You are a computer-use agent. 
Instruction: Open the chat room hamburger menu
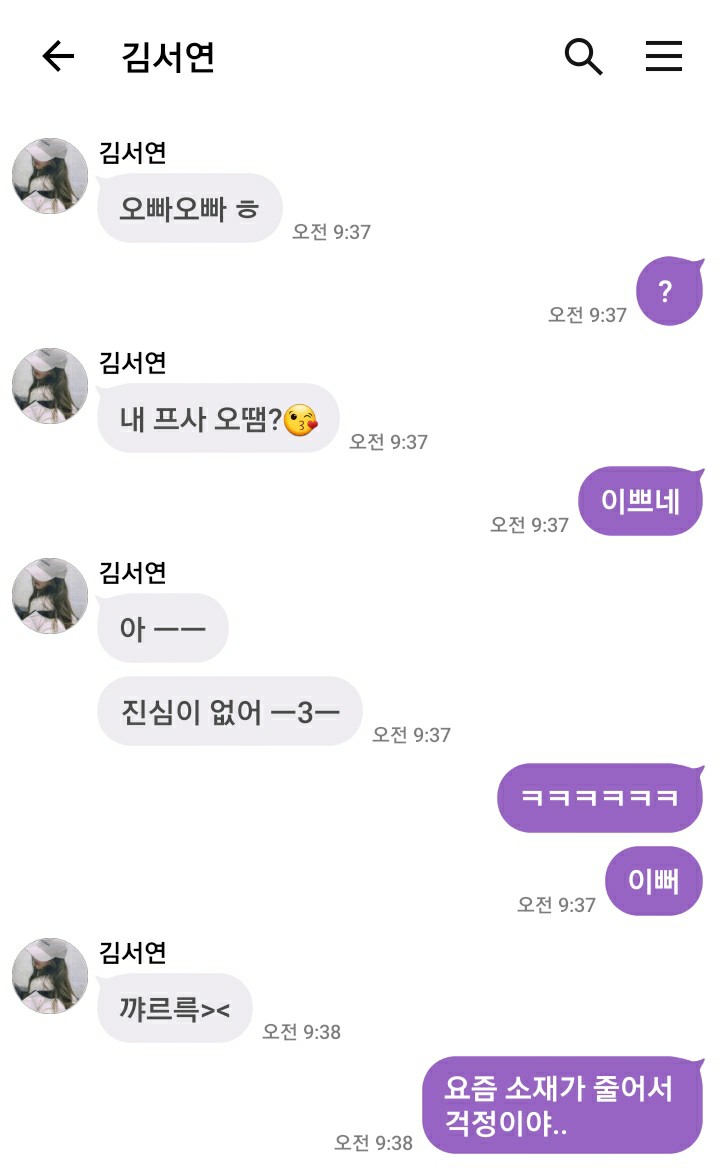pyautogui.click(x=663, y=57)
